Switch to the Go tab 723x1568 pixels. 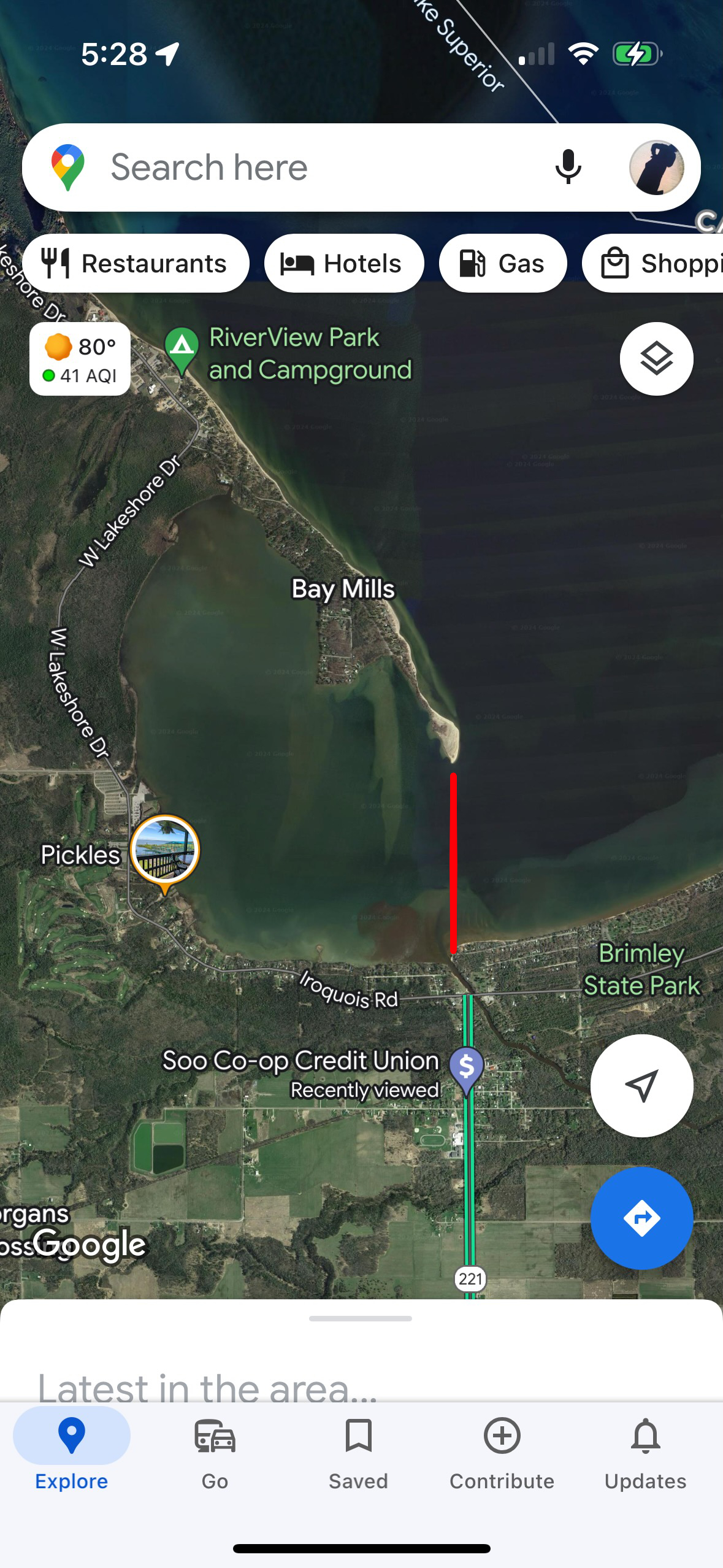pos(215,1453)
